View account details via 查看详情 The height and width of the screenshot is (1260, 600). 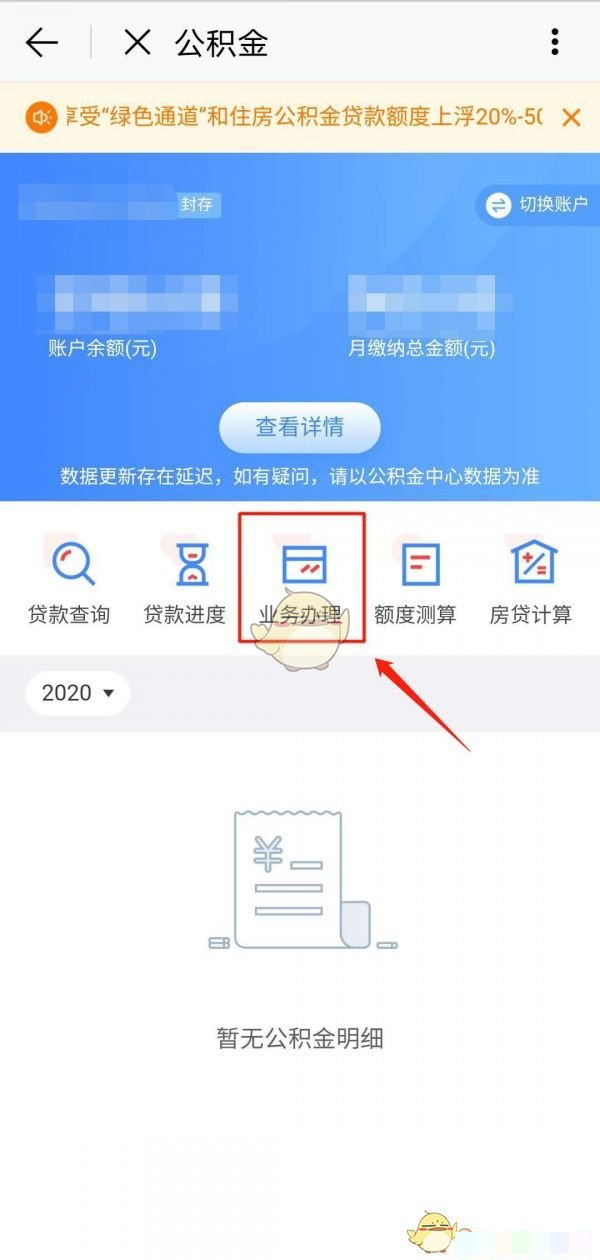pyautogui.click(x=300, y=428)
